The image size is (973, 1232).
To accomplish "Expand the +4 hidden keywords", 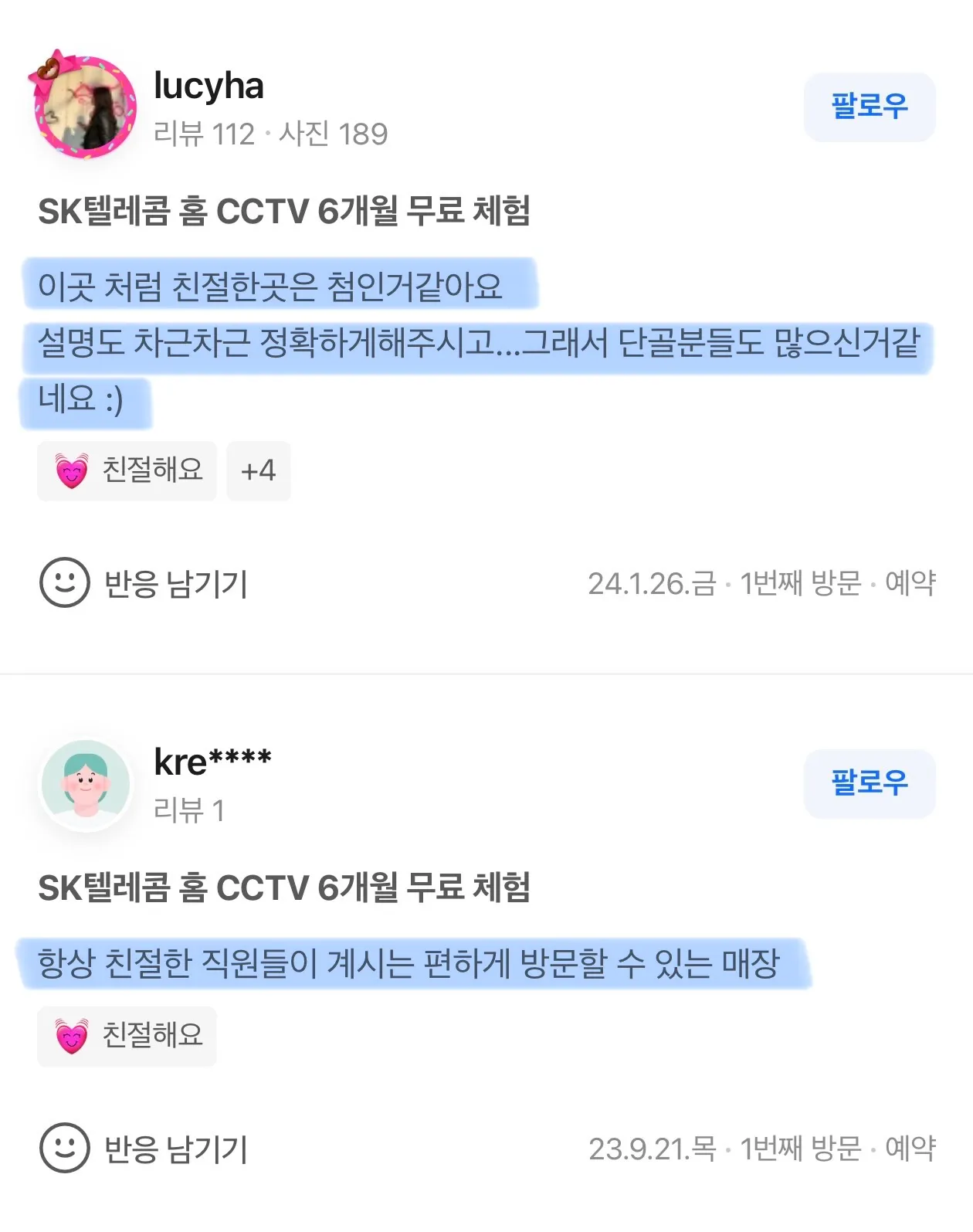I will [259, 471].
